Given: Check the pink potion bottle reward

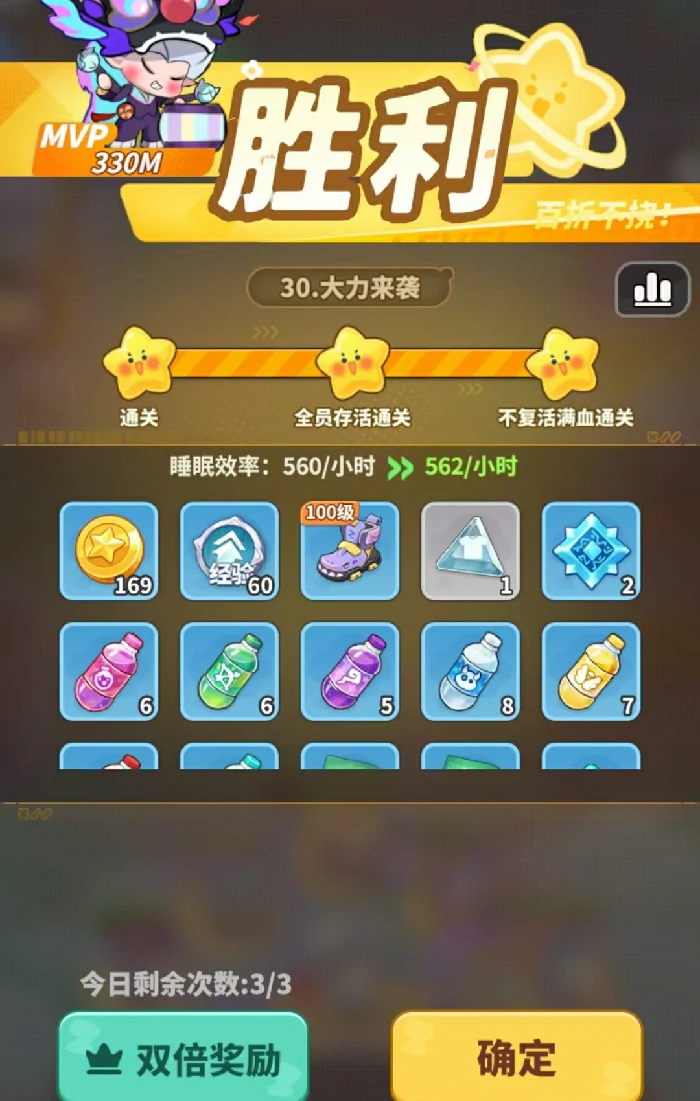Looking at the screenshot, I should (109, 671).
